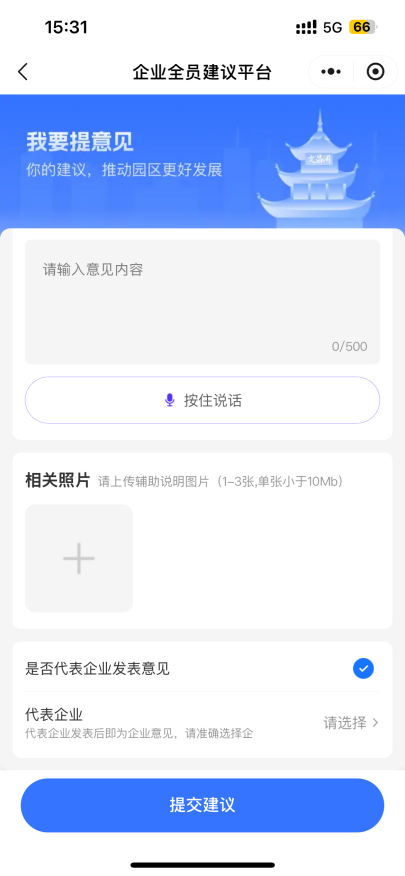Uncheck 是否代表企业发表意见
Image resolution: width=405 pixels, height=876 pixels.
pyautogui.click(x=363, y=668)
